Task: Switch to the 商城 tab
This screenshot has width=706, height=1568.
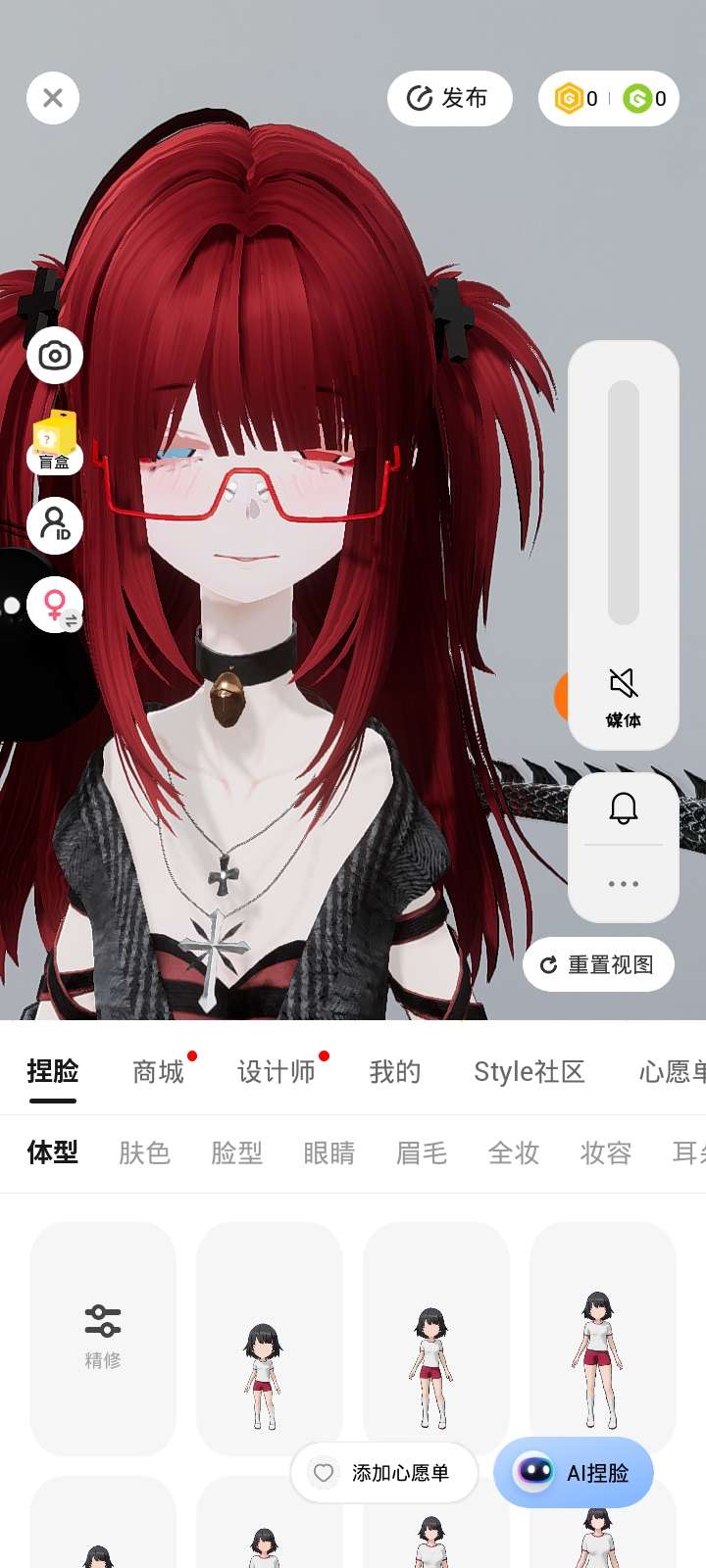Action: click(159, 1072)
